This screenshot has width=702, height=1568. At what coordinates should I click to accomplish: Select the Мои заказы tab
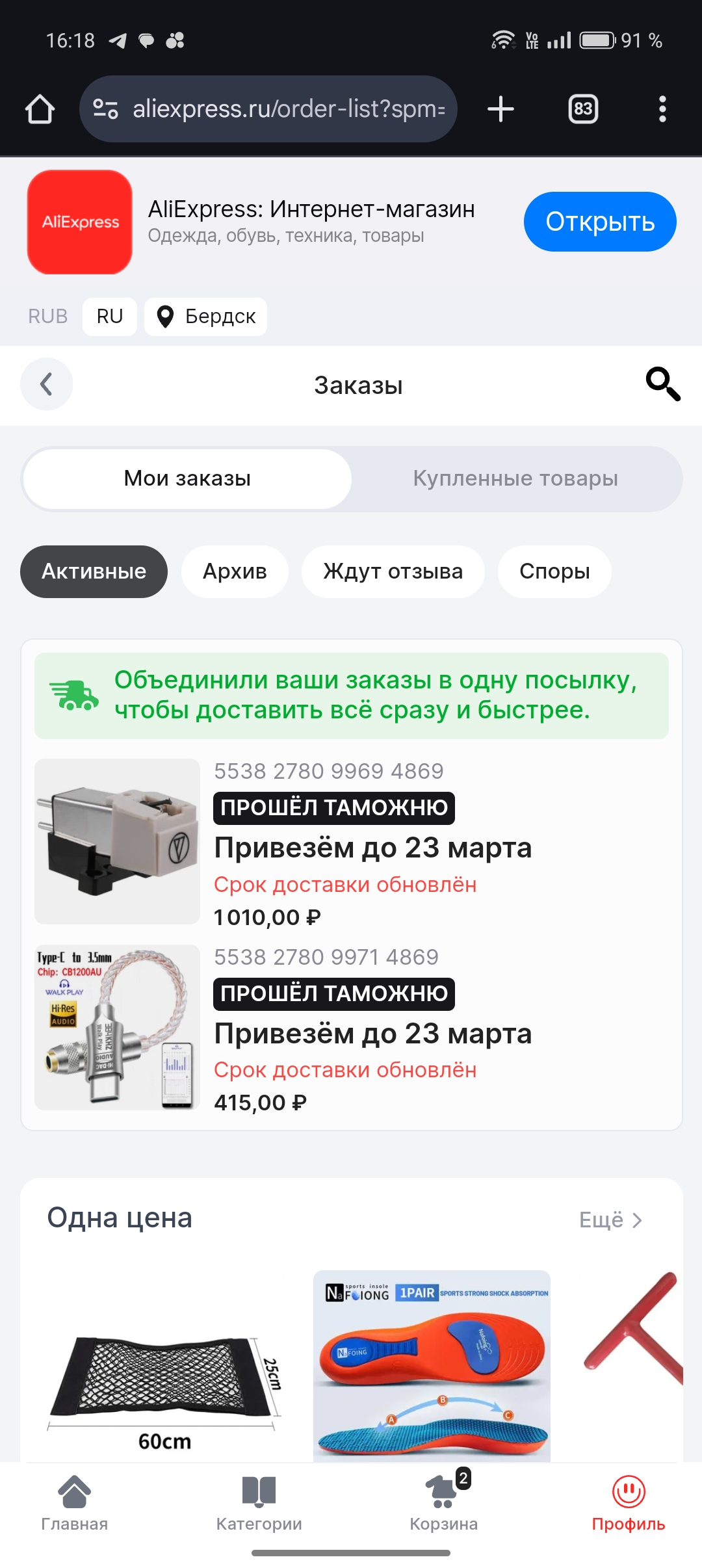[x=187, y=478]
